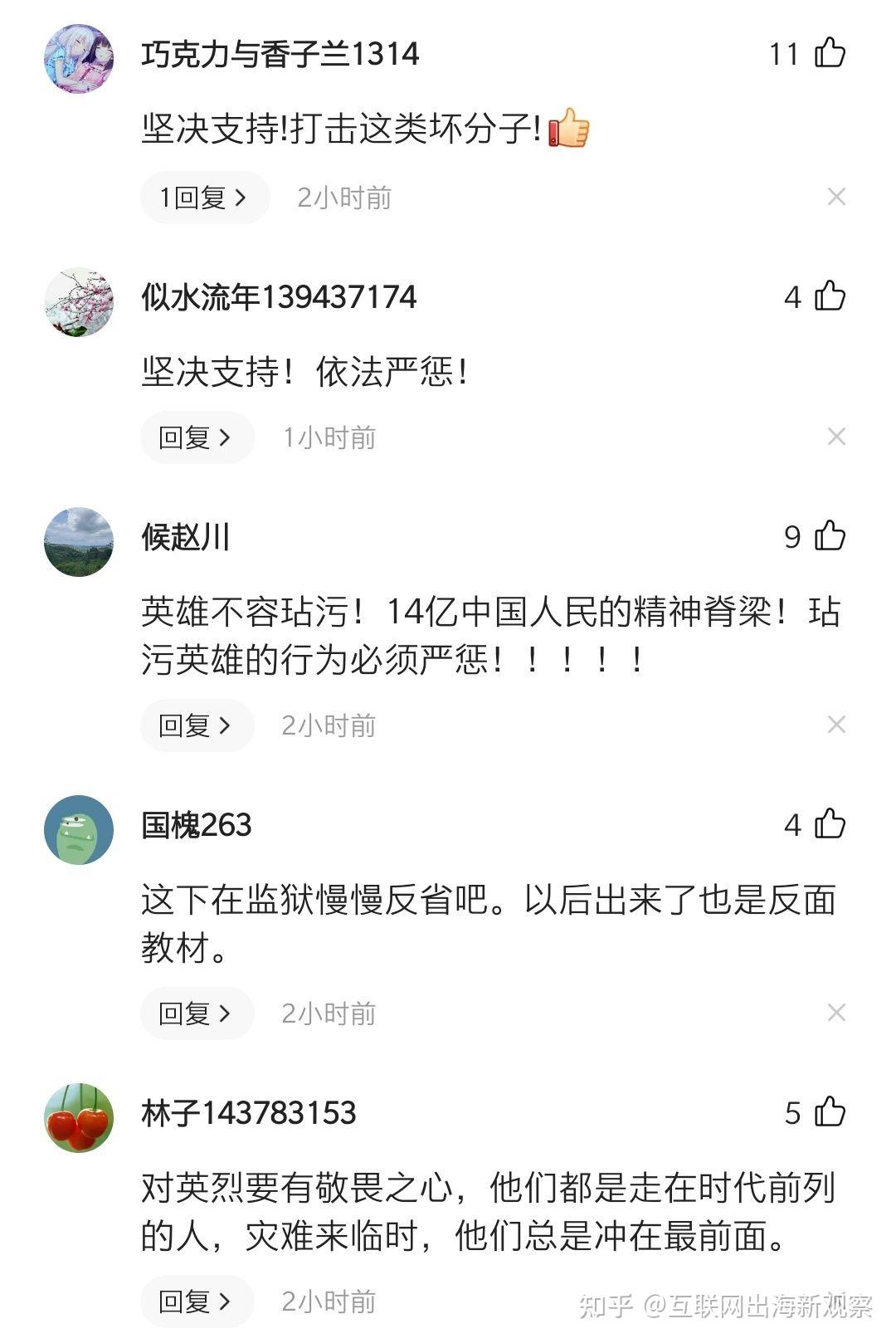Viewport: 896px width, 1343px height.
Task: Open 回复 under 候赵川's comment
Action: coord(197,725)
